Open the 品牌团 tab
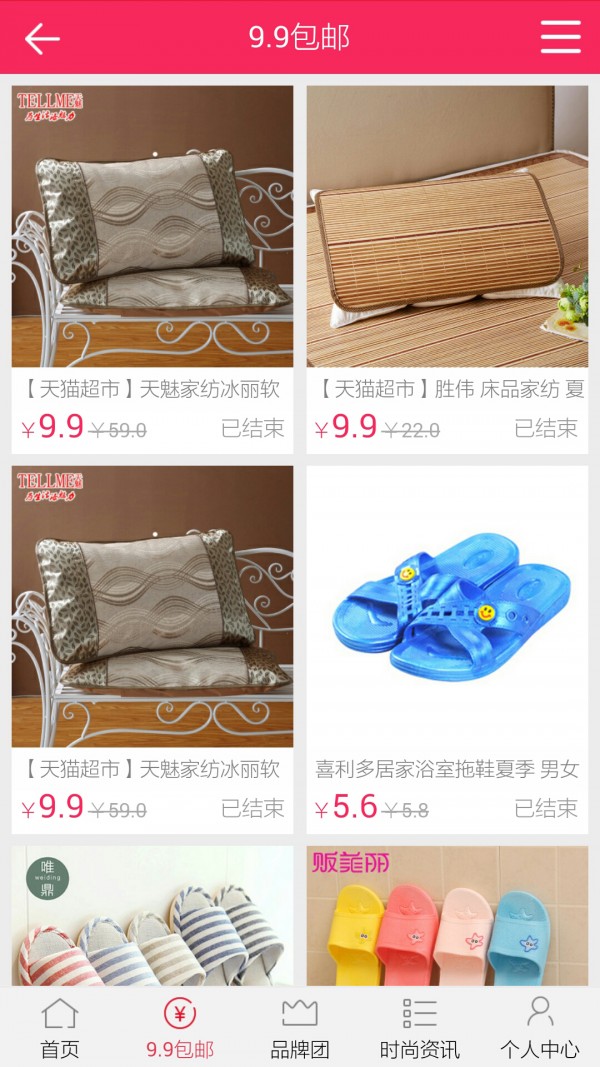 click(x=300, y=1027)
